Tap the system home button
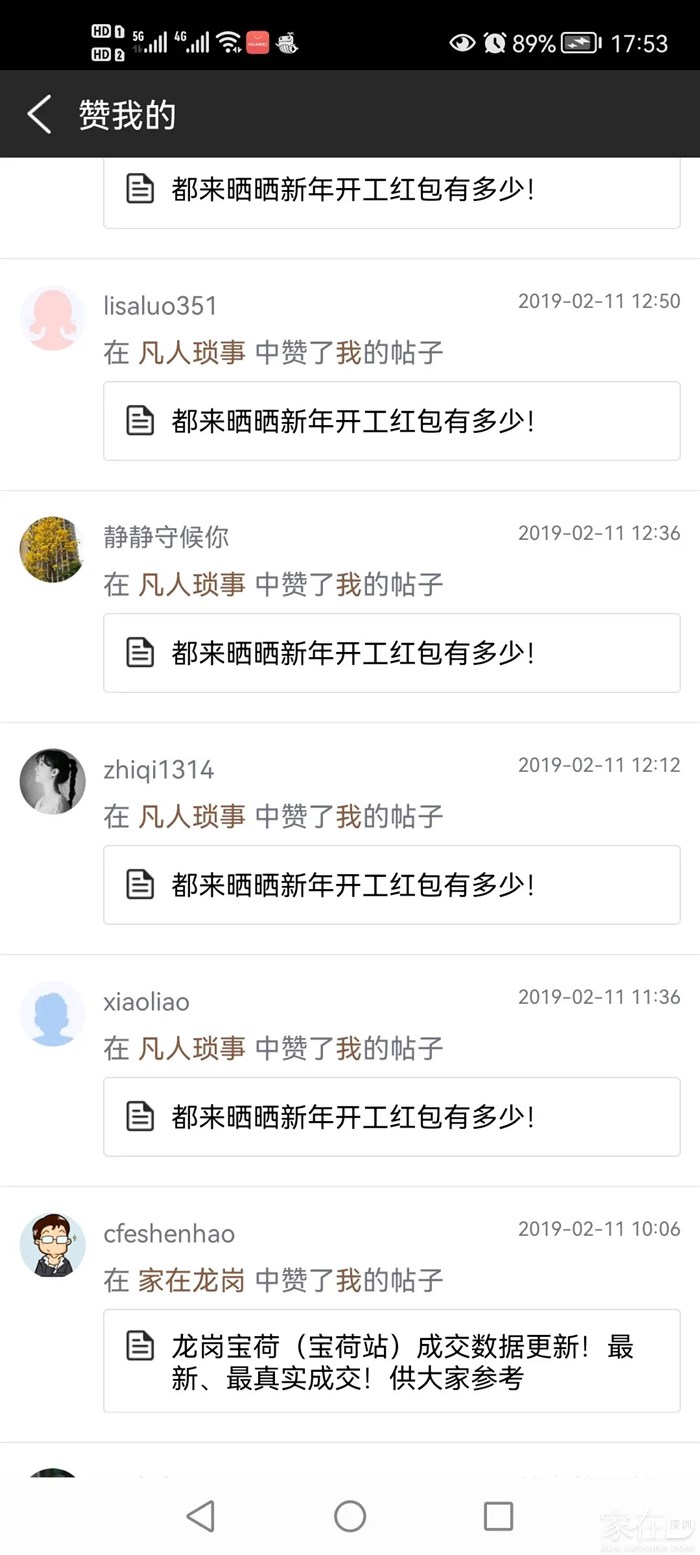The image size is (700, 1555). [x=350, y=1516]
